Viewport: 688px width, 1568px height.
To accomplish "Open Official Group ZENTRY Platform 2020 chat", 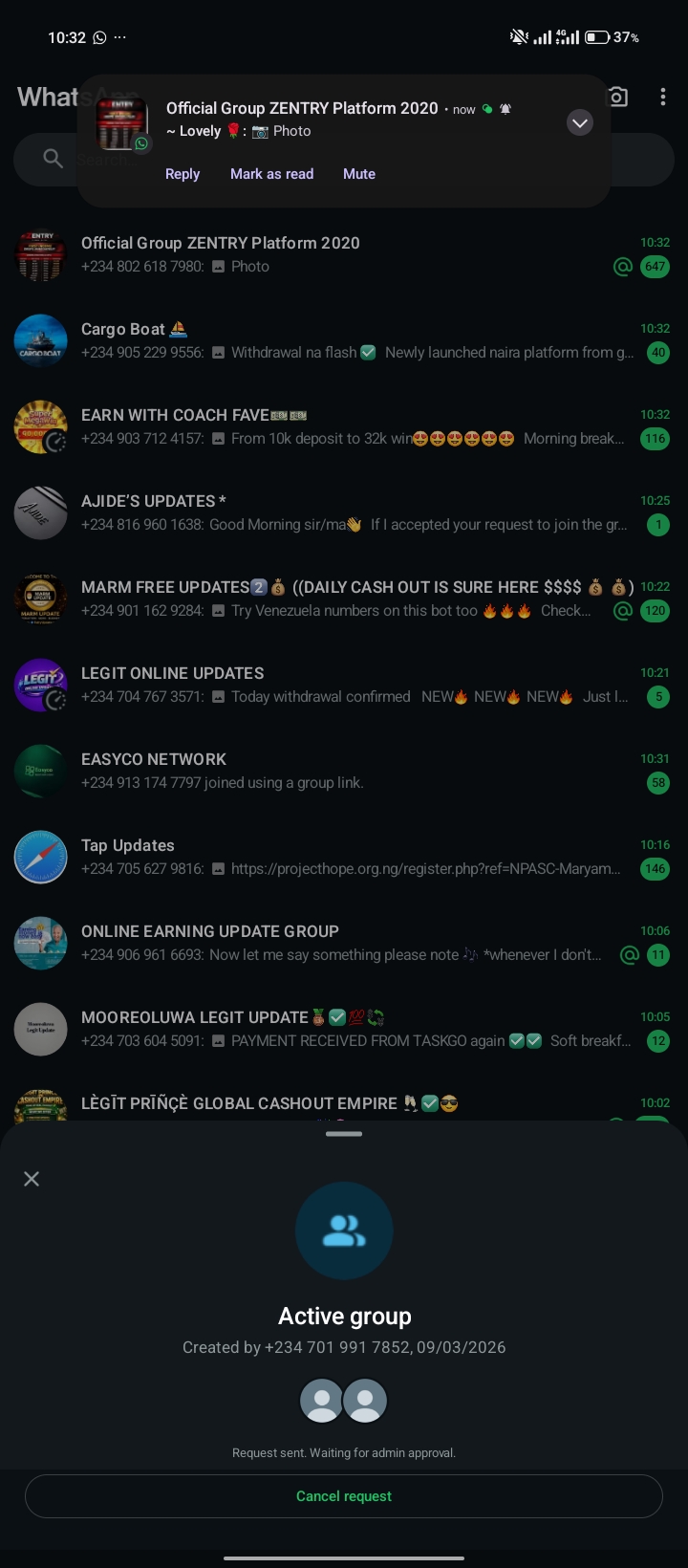I will [344, 254].
